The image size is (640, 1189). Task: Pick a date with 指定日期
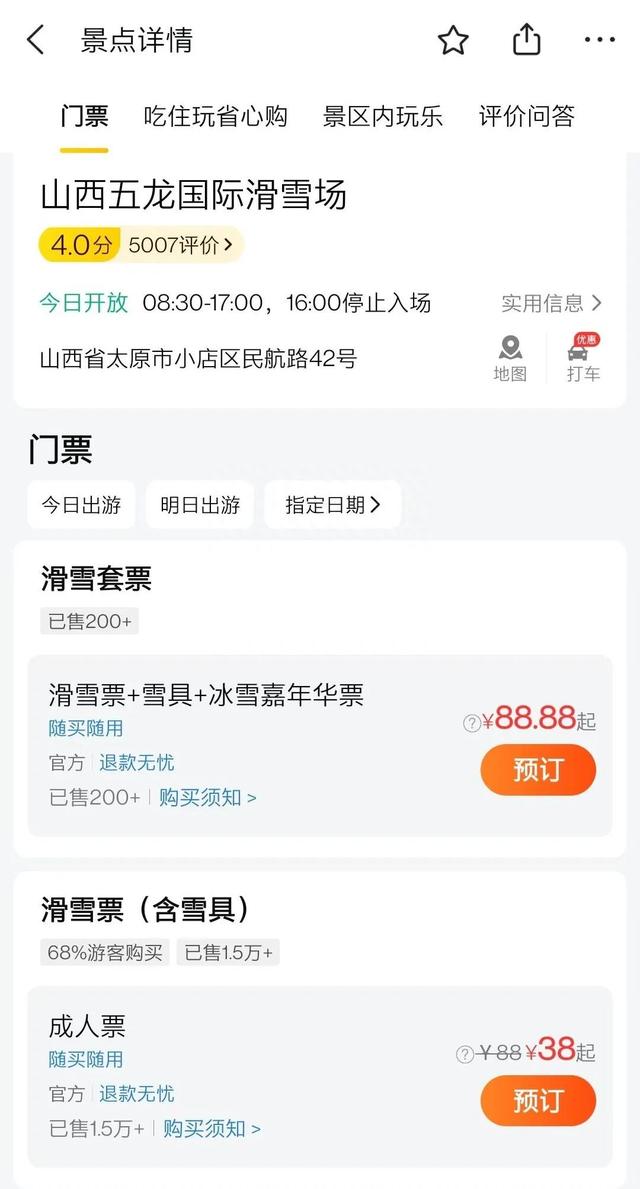pyautogui.click(x=332, y=505)
